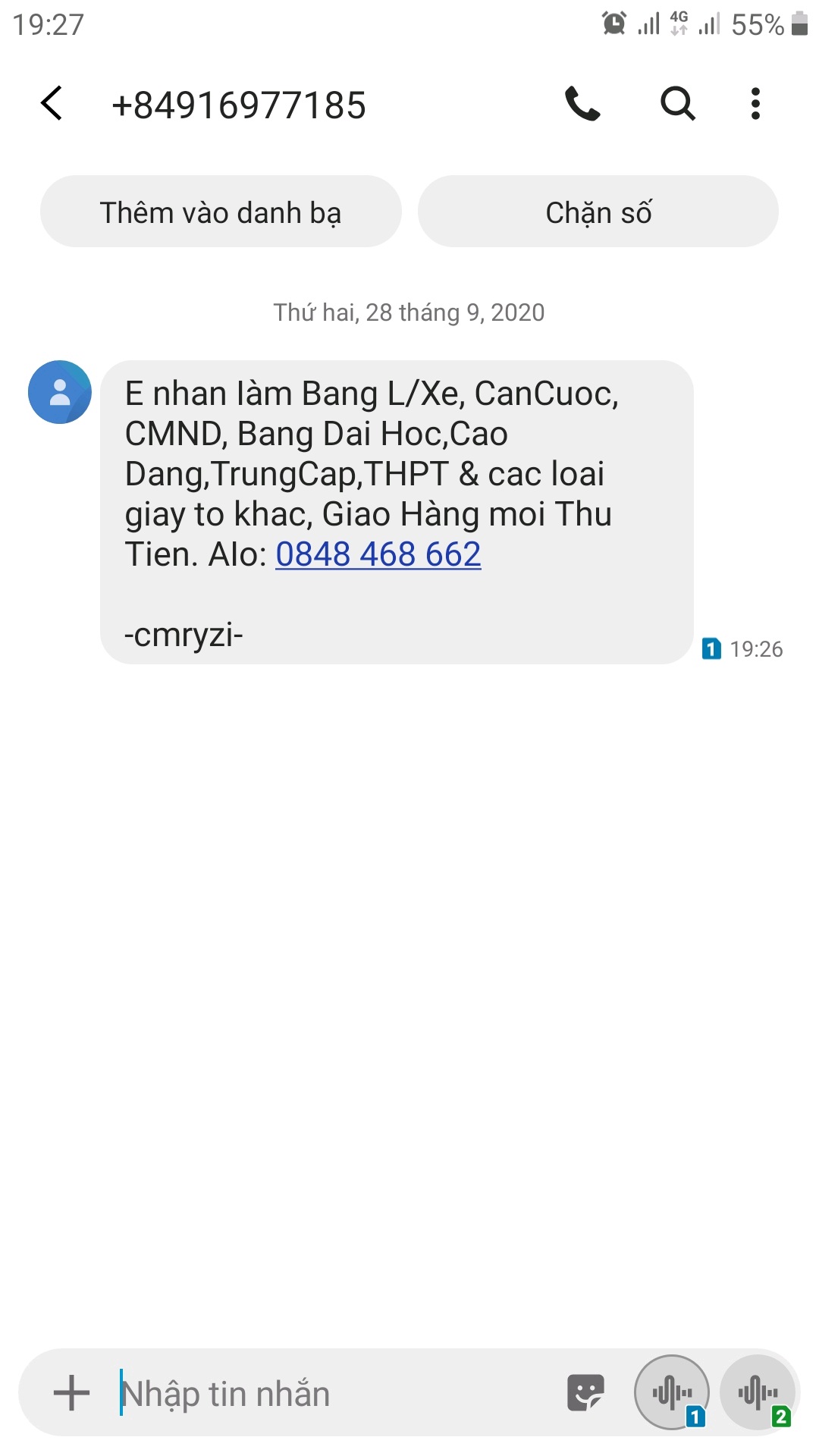Call the number +84916977185

[582, 104]
